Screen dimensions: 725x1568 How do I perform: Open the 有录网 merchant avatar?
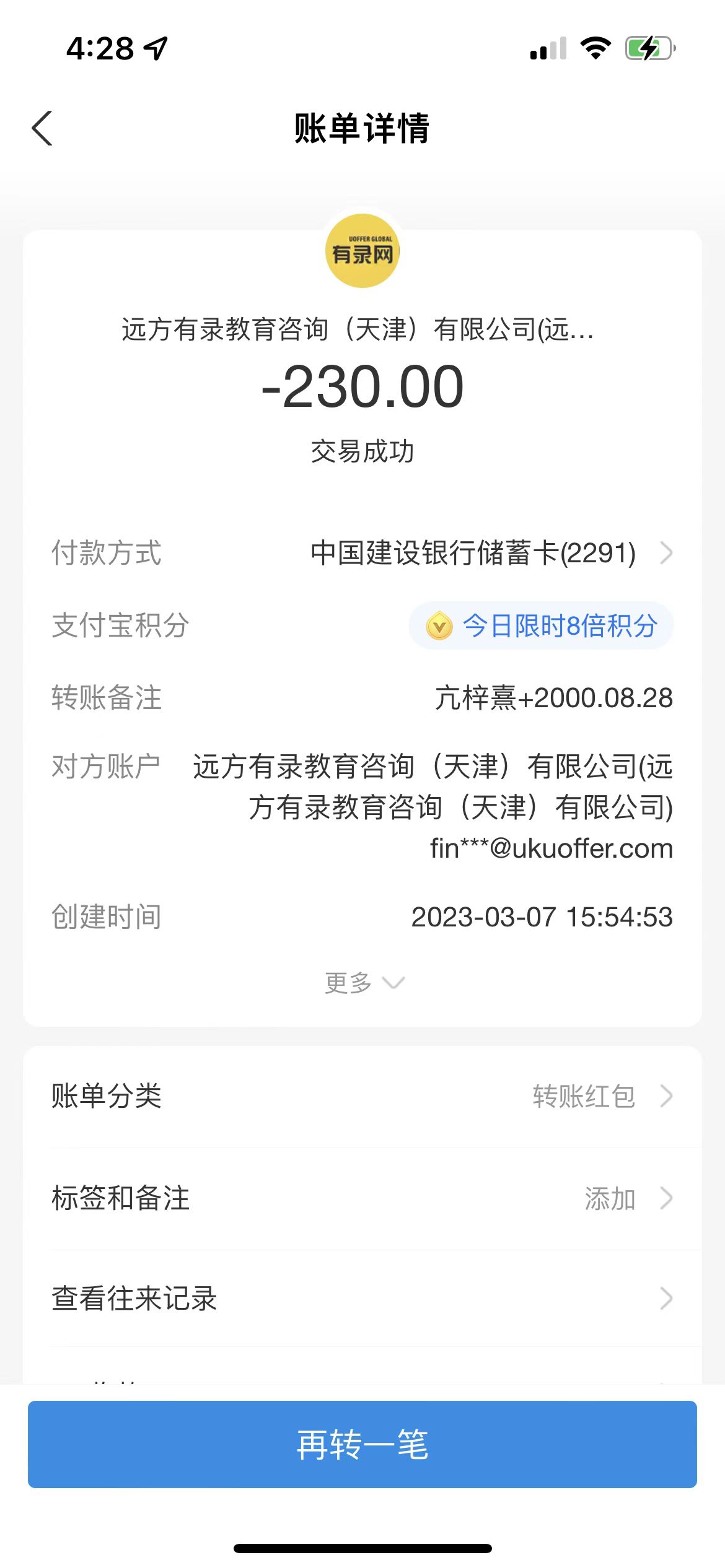[362, 251]
